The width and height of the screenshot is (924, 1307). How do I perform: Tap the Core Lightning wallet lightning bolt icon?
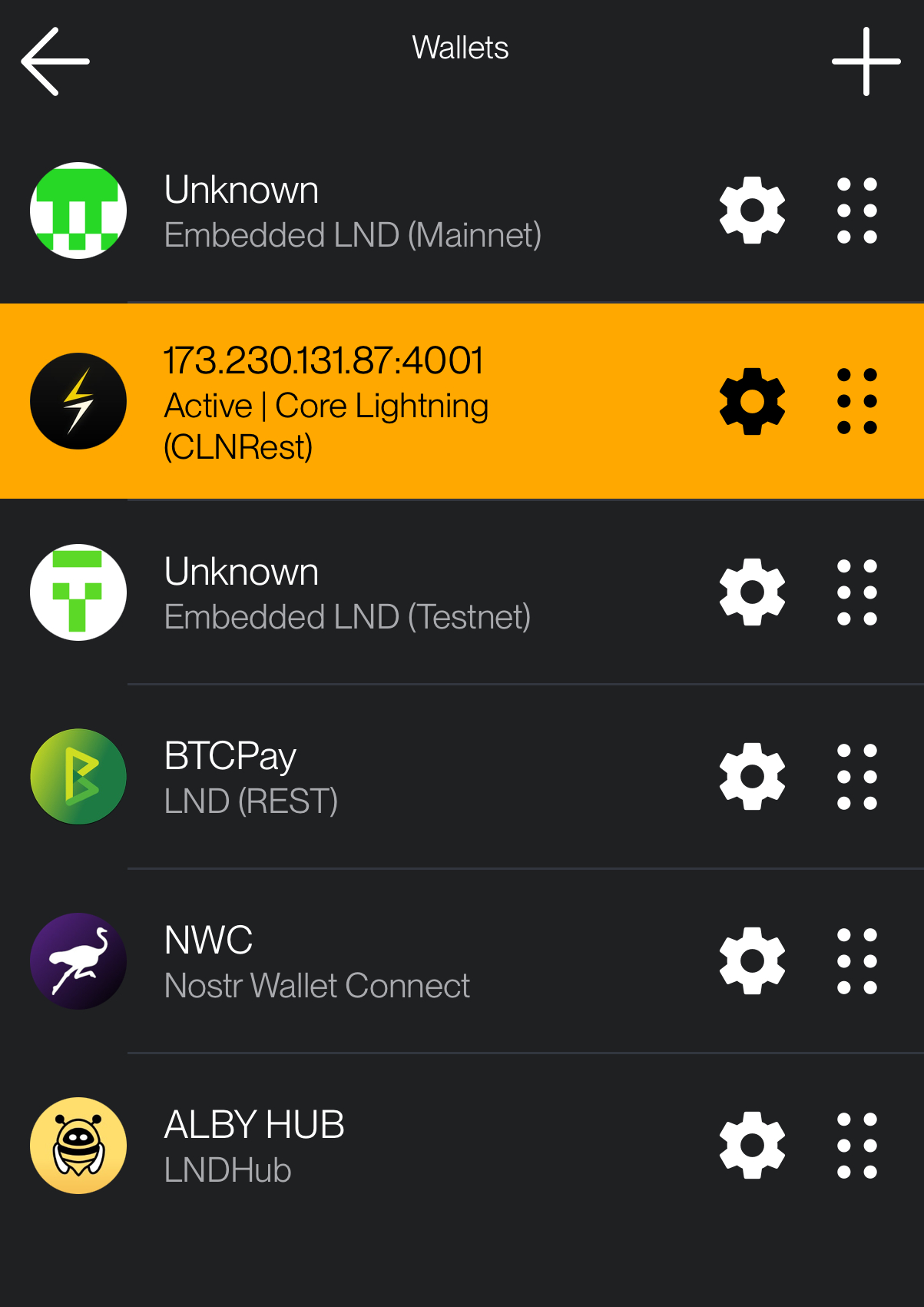click(x=78, y=400)
